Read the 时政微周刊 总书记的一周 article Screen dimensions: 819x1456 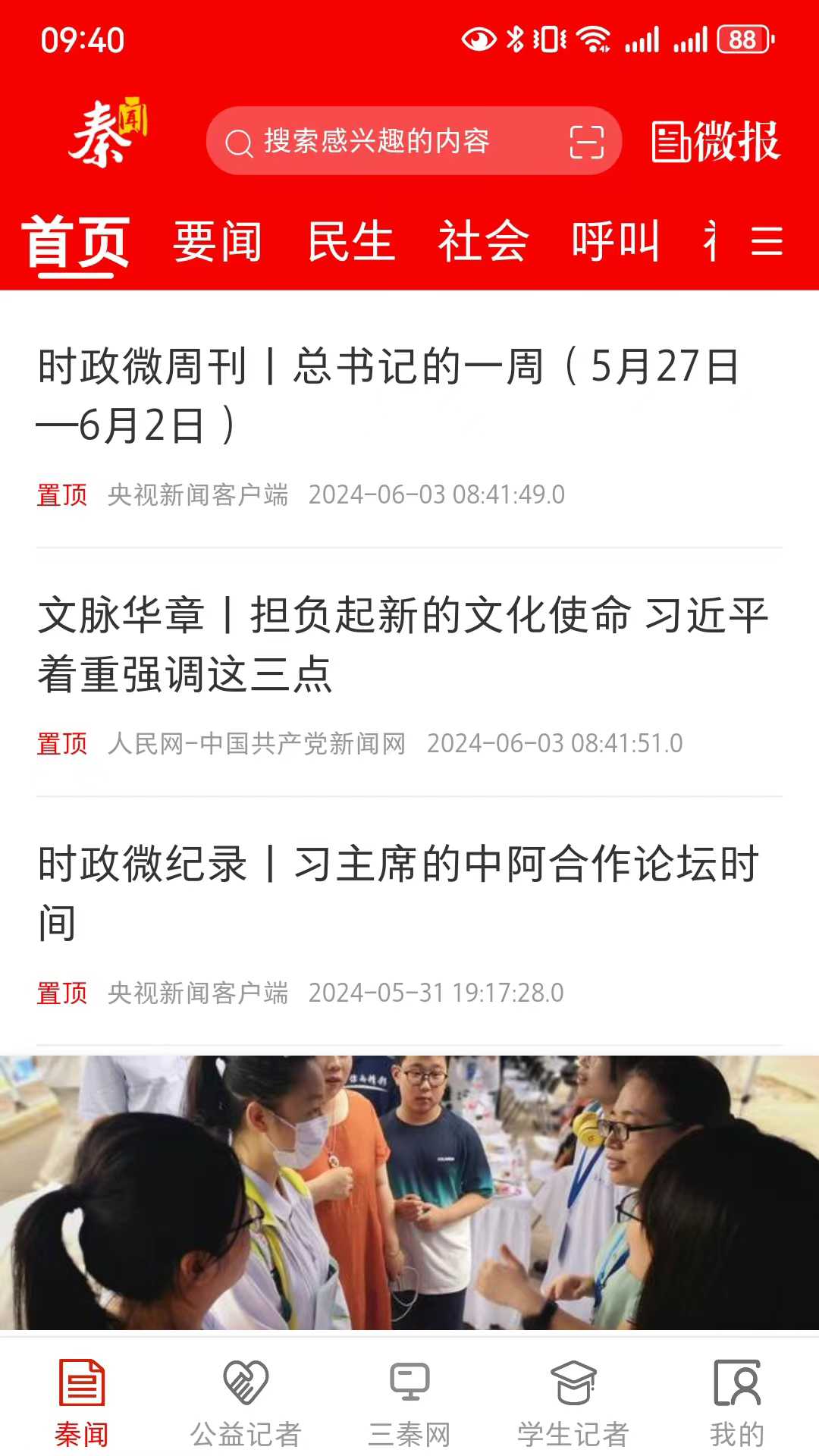pos(388,395)
